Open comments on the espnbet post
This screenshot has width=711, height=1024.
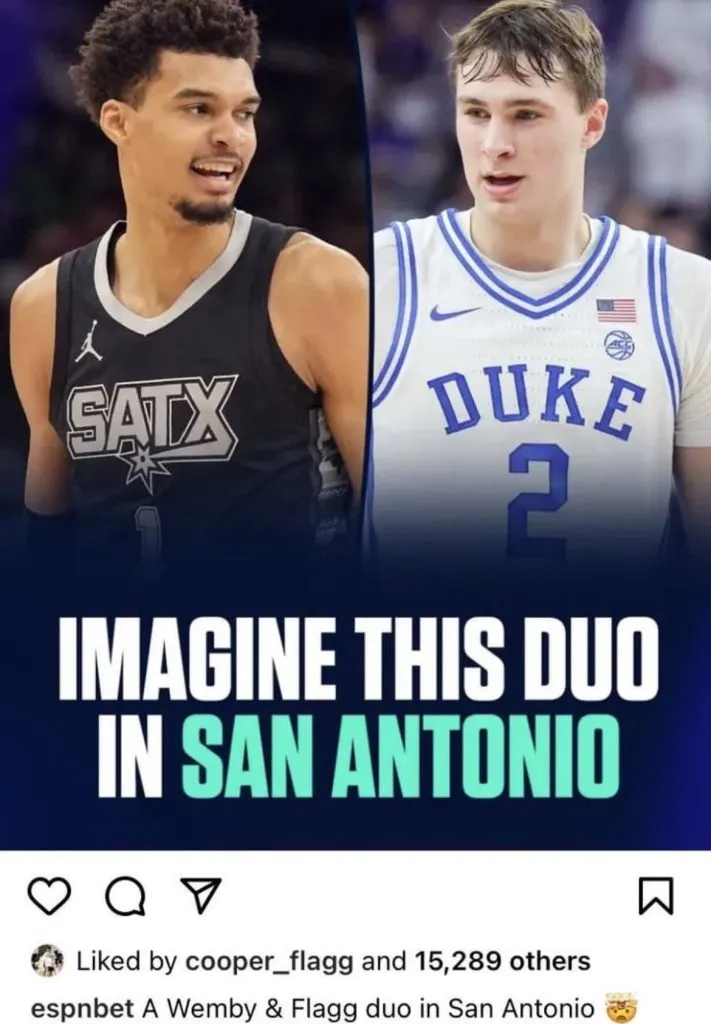125,897
